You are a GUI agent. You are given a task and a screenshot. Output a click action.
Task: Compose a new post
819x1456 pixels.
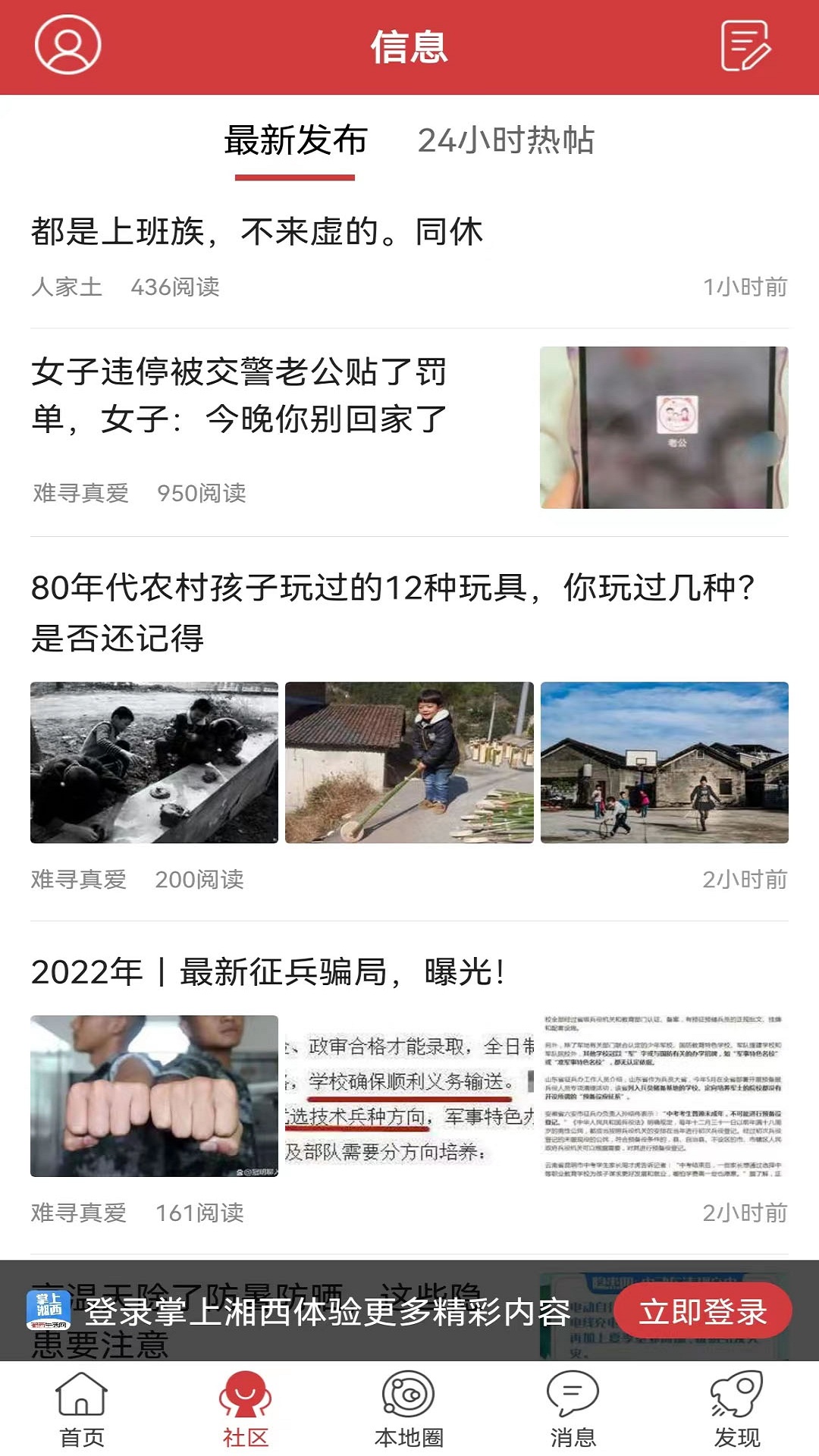[x=745, y=46]
